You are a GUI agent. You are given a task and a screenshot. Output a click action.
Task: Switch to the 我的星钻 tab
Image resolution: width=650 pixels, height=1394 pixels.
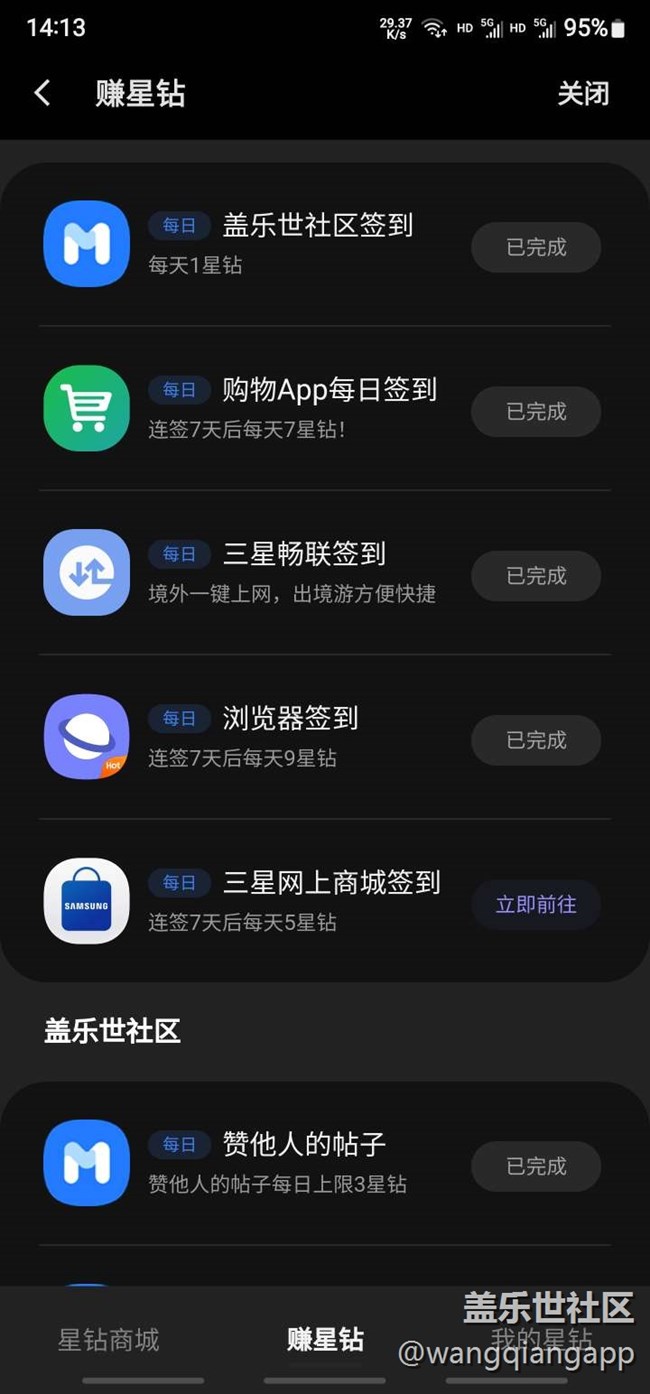click(x=541, y=1340)
